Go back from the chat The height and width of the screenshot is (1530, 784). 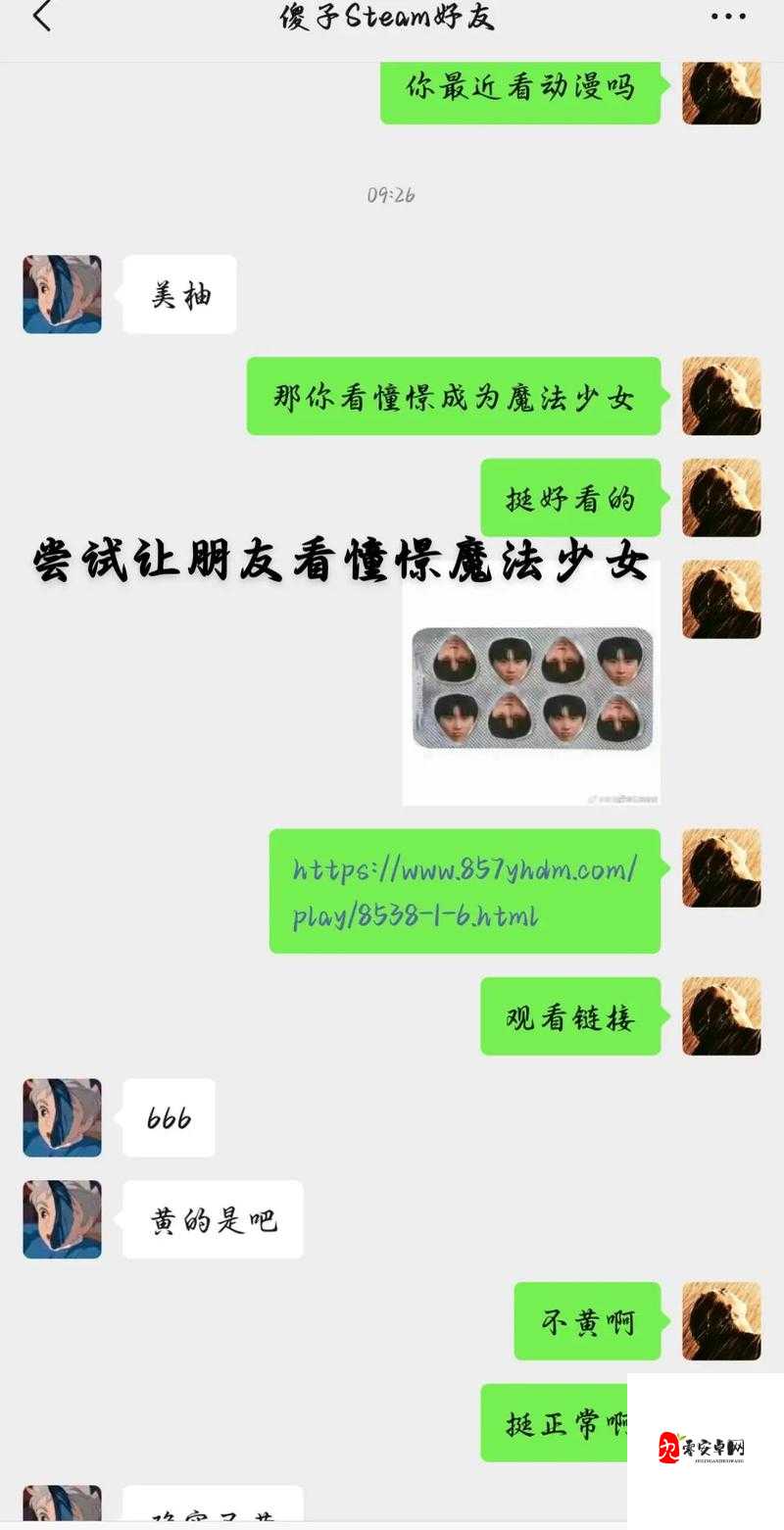tap(41, 17)
